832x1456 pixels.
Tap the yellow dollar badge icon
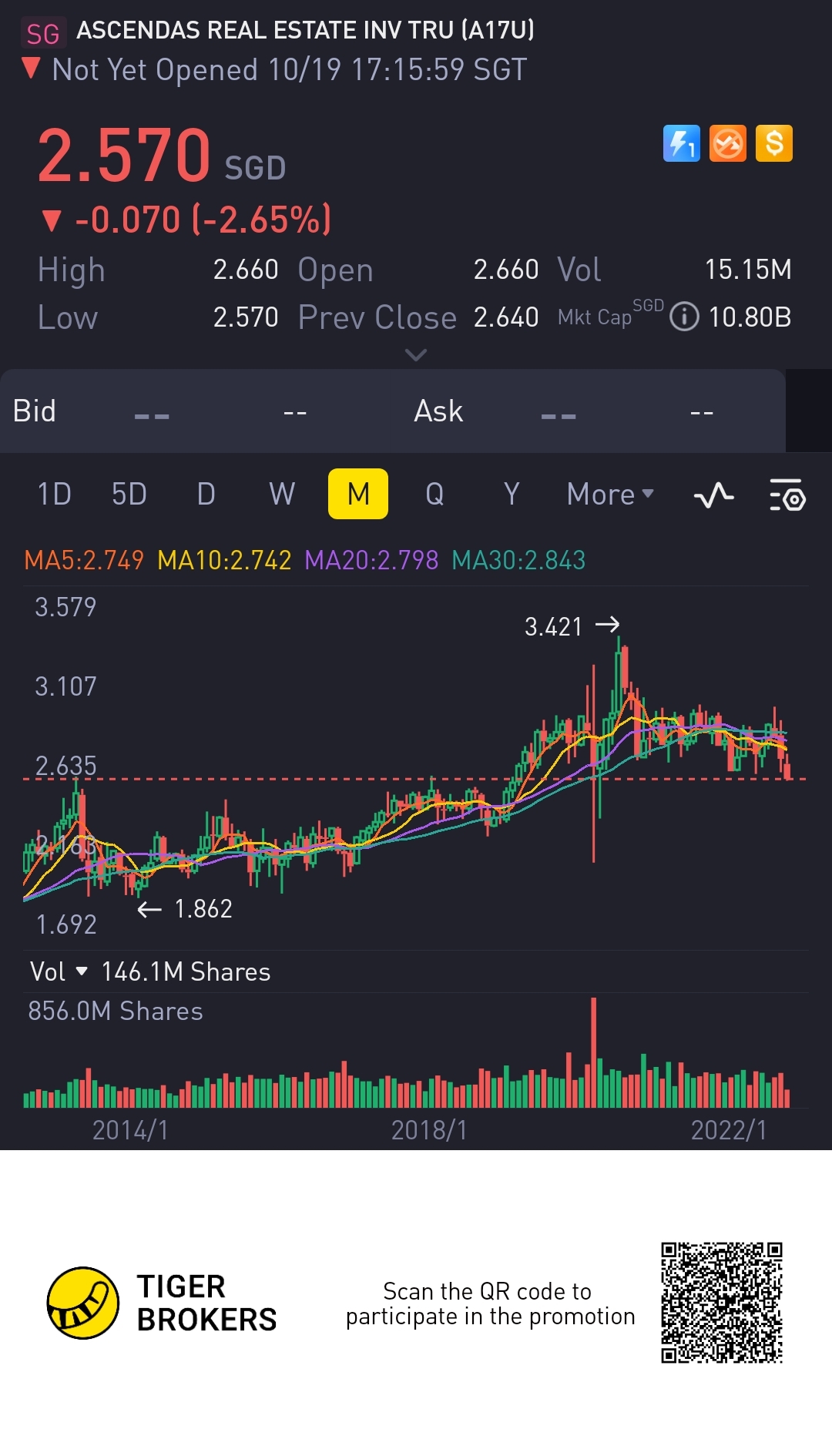[774, 143]
